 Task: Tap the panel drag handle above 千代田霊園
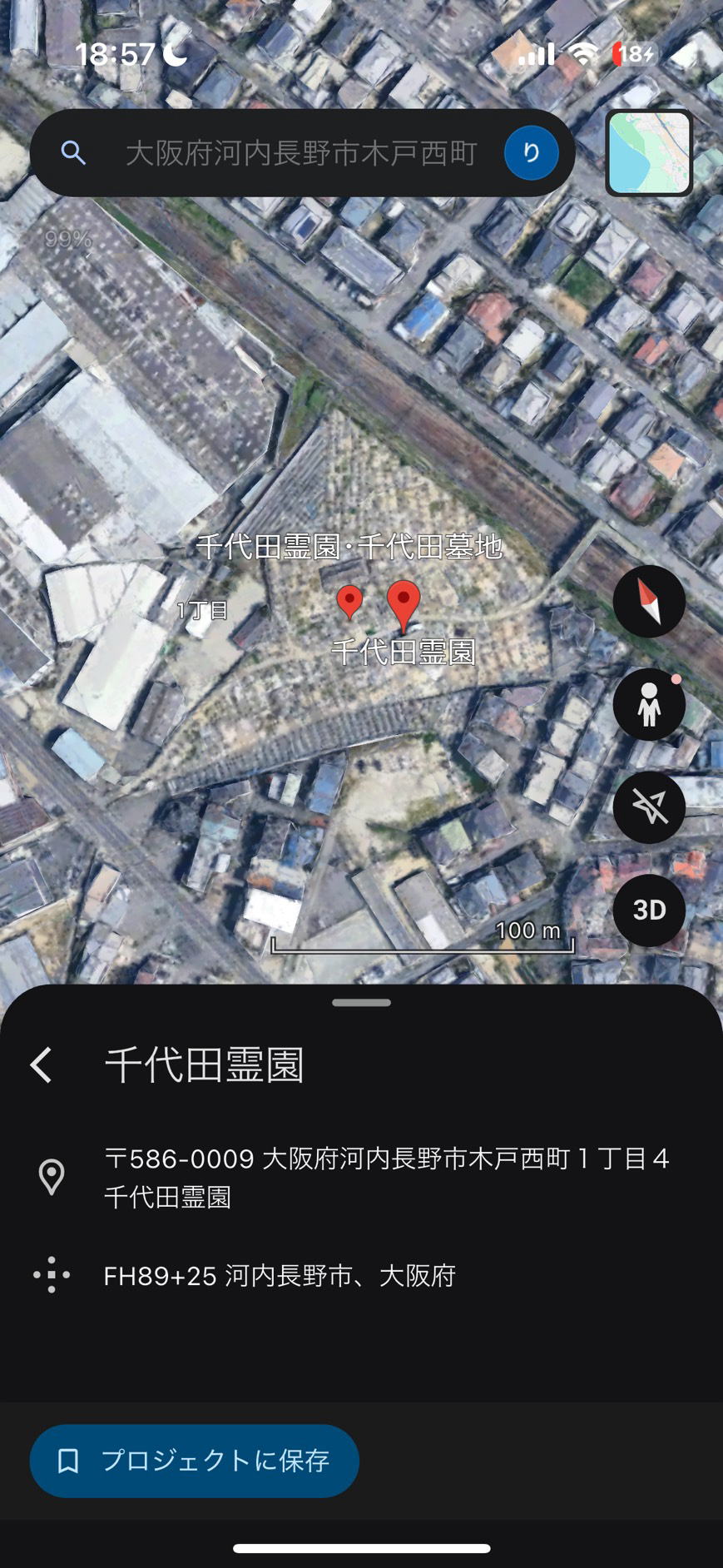361,1003
